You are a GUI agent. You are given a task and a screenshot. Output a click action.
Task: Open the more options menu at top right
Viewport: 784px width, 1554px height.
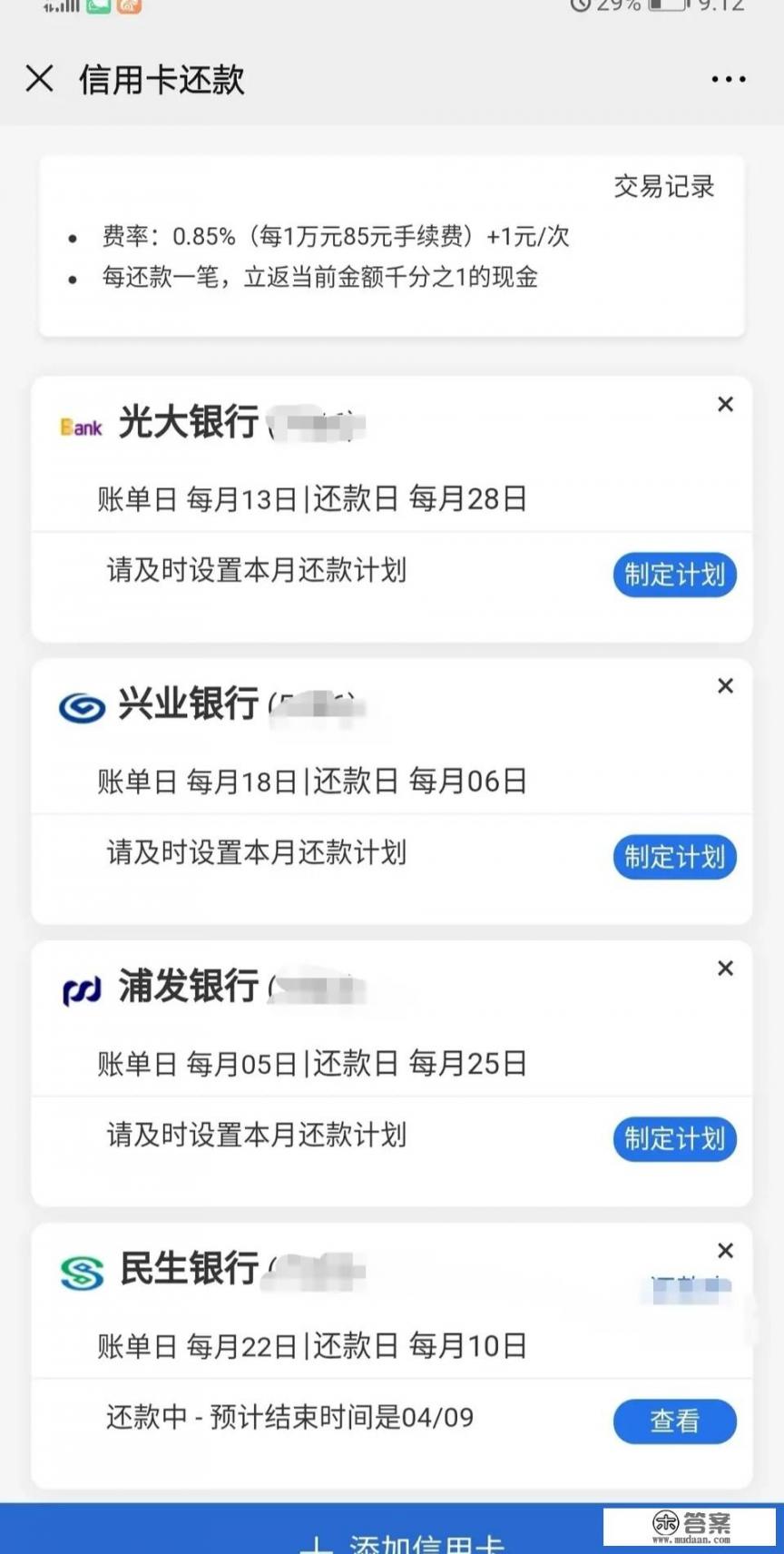(728, 80)
